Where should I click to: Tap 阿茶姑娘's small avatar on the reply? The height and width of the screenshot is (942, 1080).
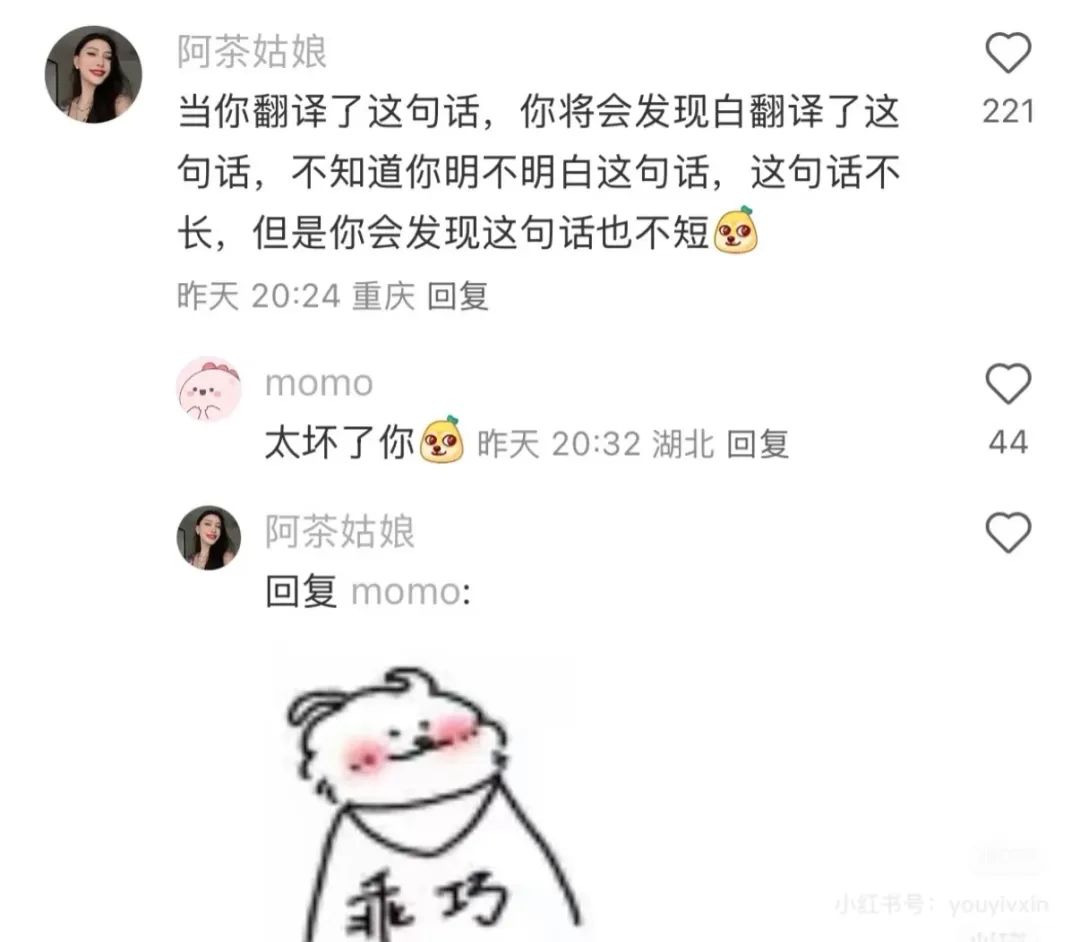tap(209, 538)
